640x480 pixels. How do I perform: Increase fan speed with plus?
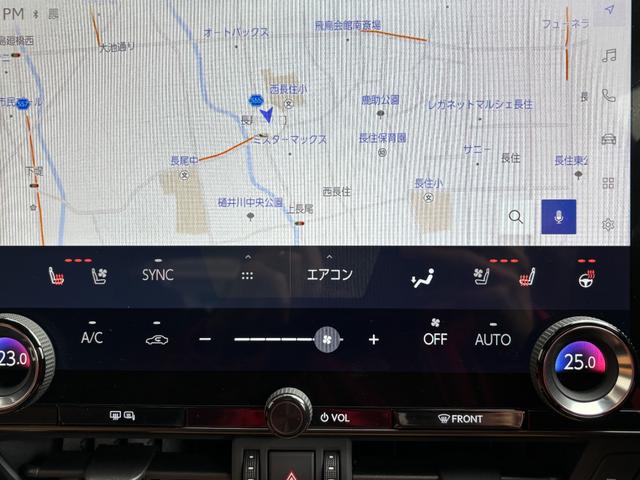pos(374,340)
